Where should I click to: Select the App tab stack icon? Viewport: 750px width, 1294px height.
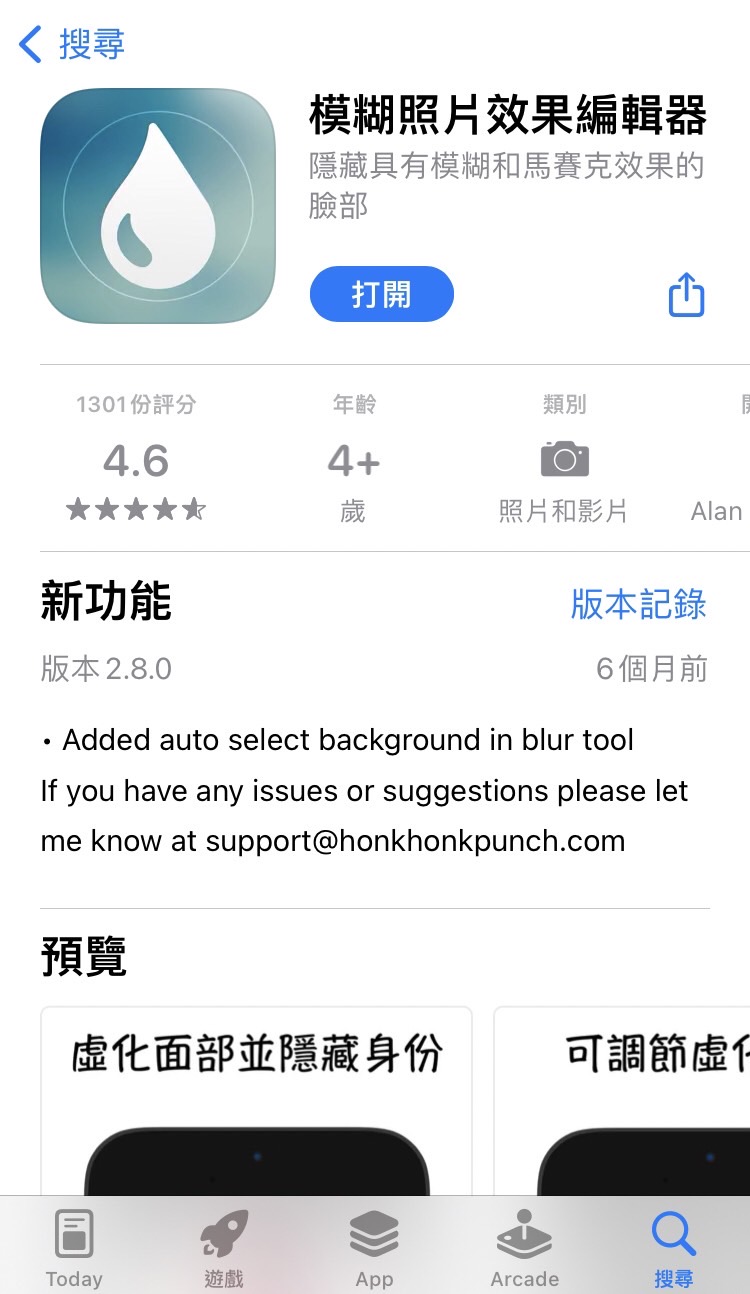coord(374,1232)
